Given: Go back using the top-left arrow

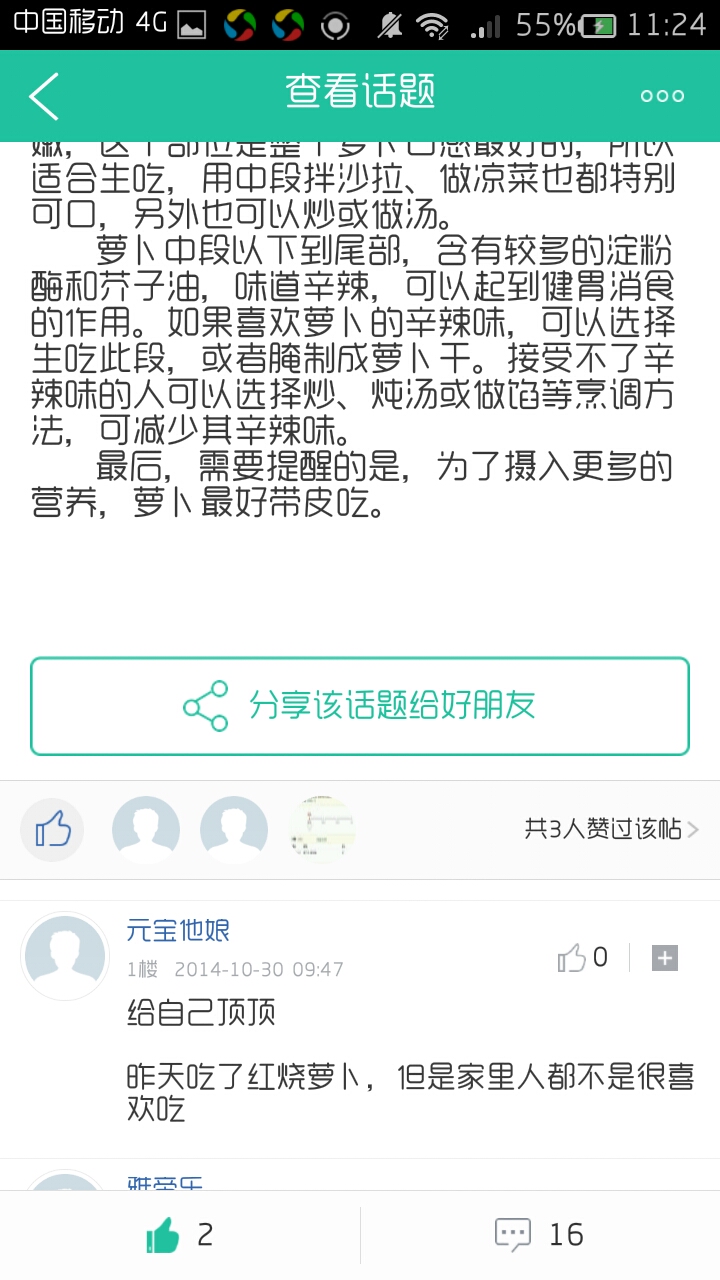Looking at the screenshot, I should click(44, 96).
